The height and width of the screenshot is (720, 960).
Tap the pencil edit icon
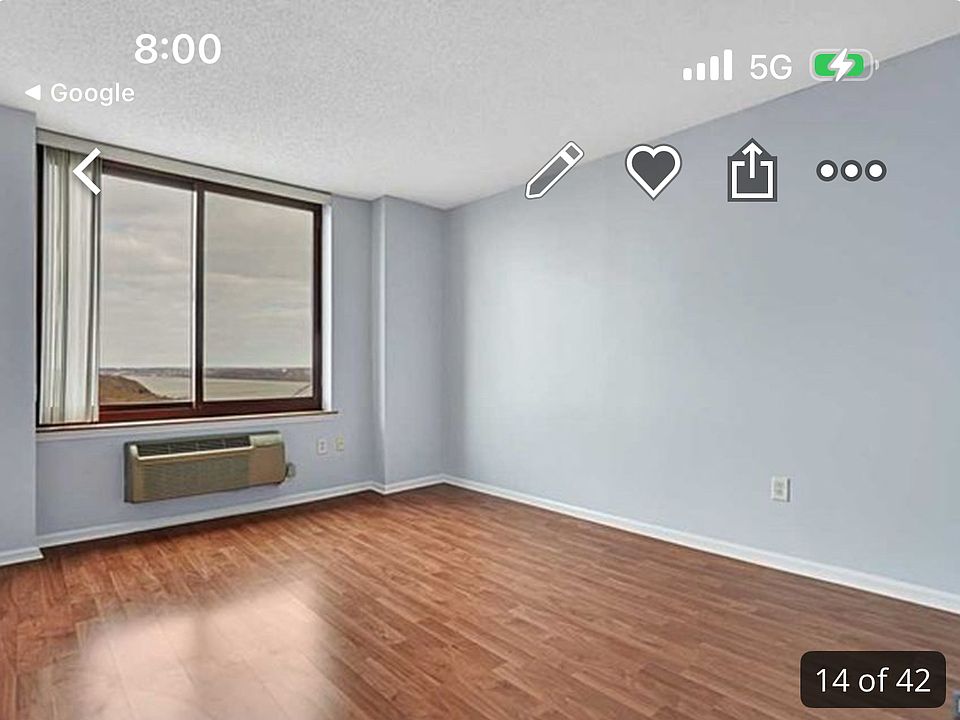(x=554, y=170)
